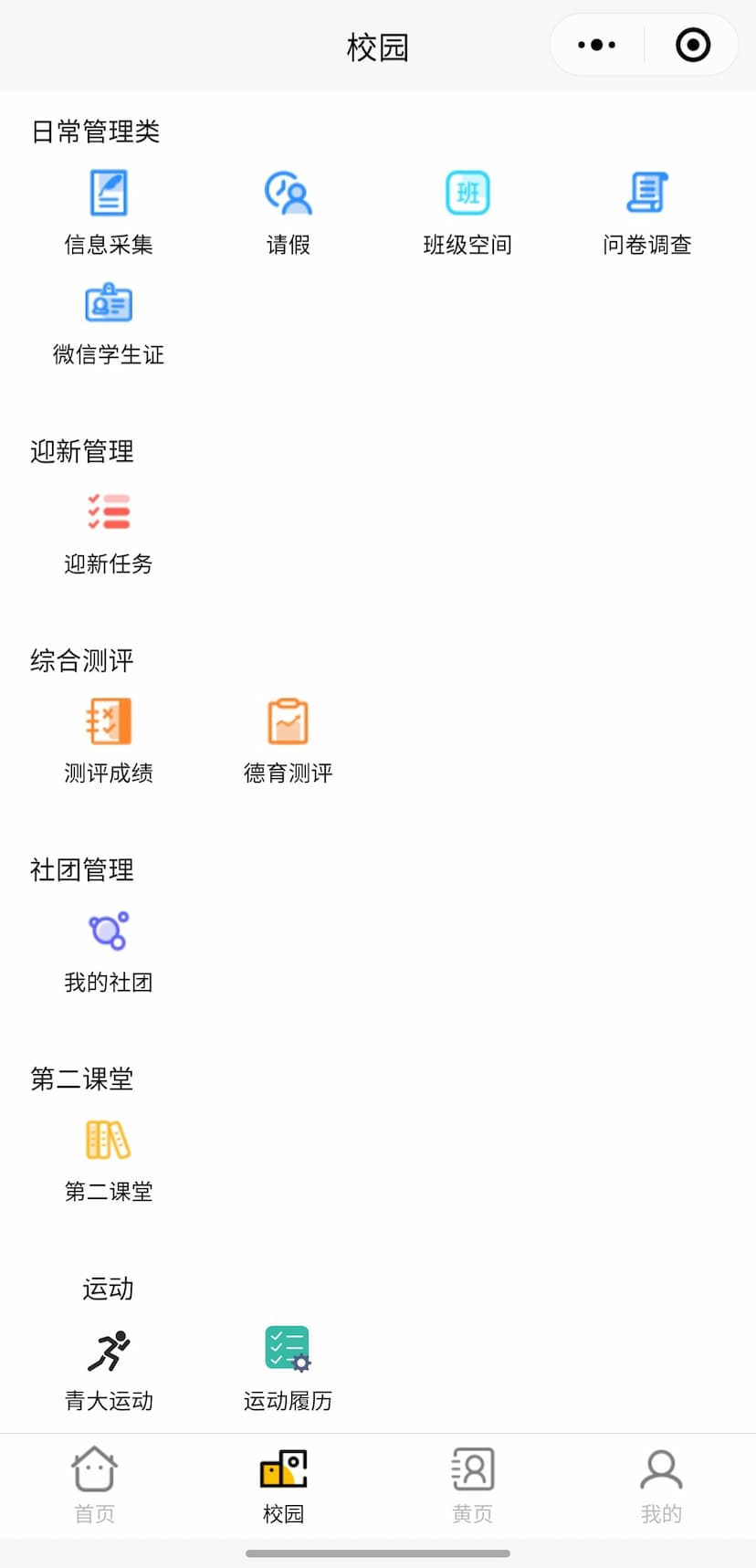Image resolution: width=756 pixels, height=1568 pixels.
Task: Open the 测评成绩 grade book icon
Action: click(110, 721)
